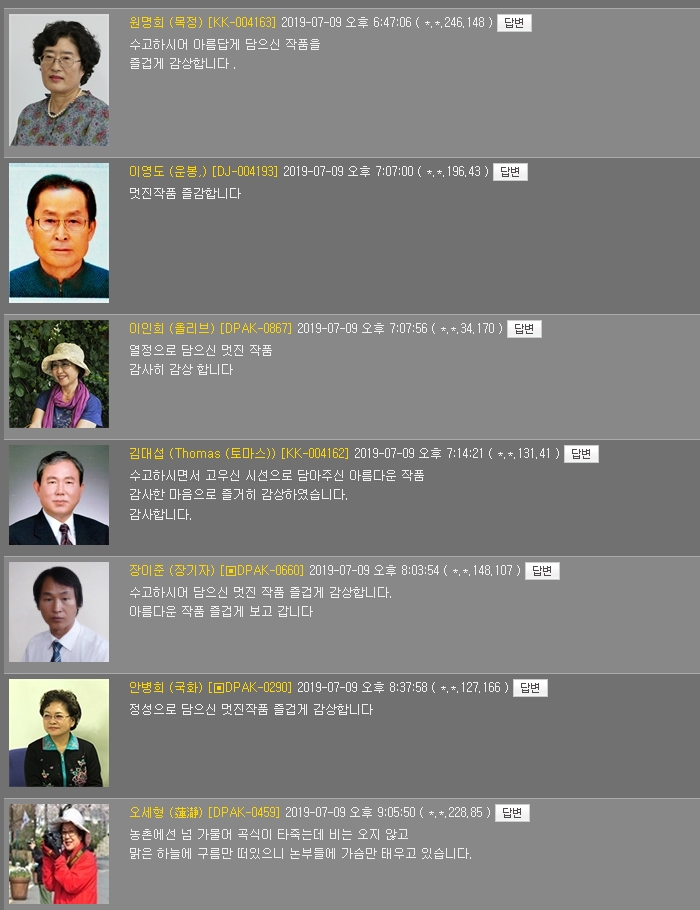View 오세형's profile photo

[59, 854]
